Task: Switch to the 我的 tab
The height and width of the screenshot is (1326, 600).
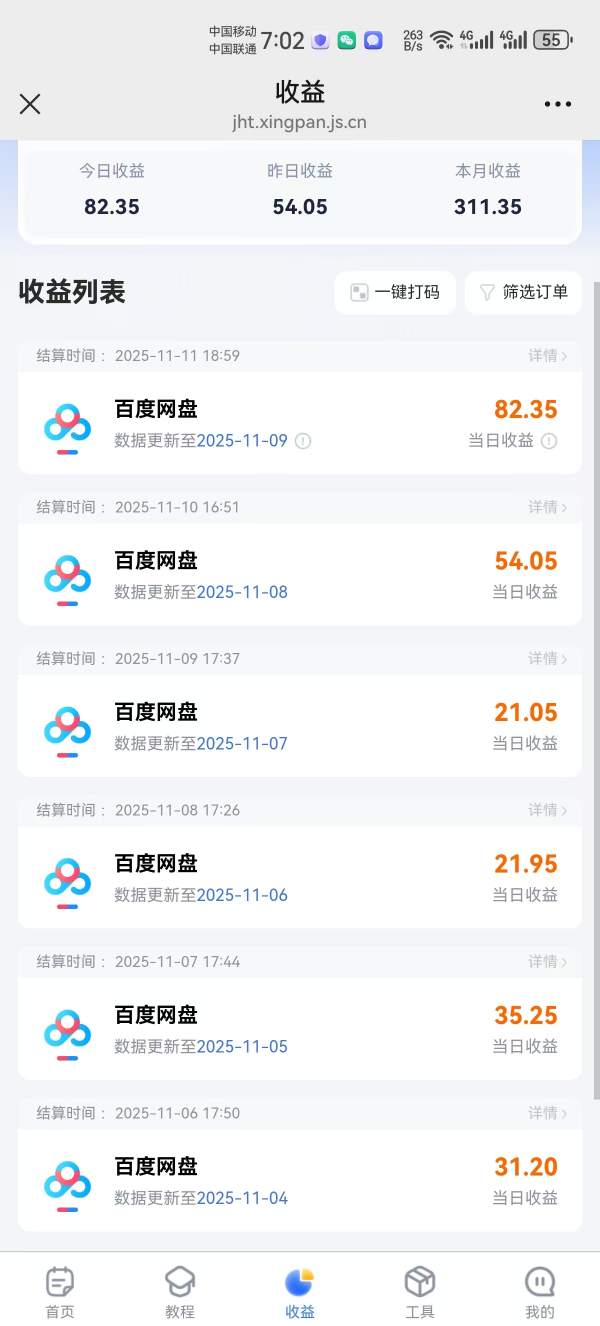Action: tap(540, 1292)
